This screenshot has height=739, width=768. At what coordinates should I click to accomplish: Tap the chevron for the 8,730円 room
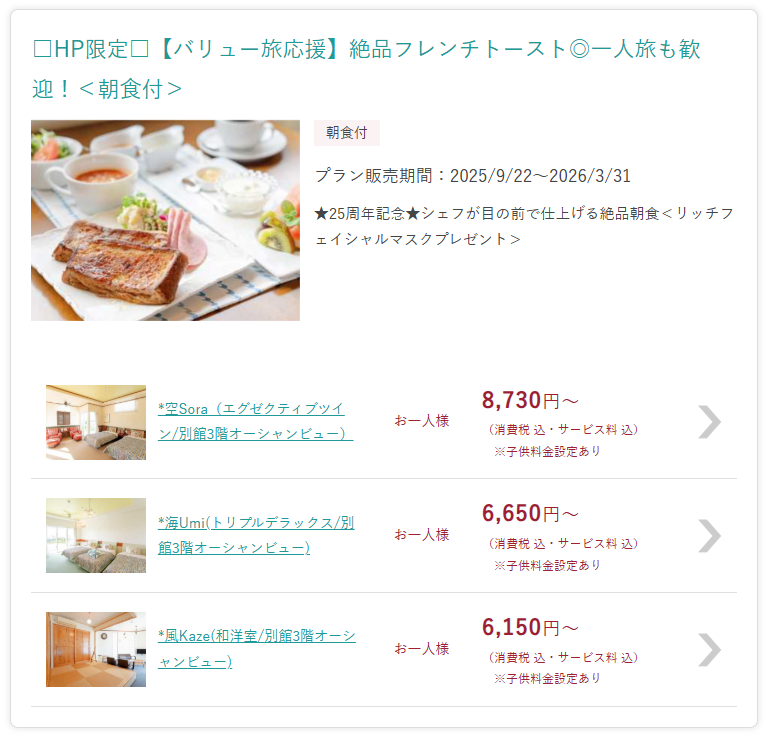[x=709, y=422]
